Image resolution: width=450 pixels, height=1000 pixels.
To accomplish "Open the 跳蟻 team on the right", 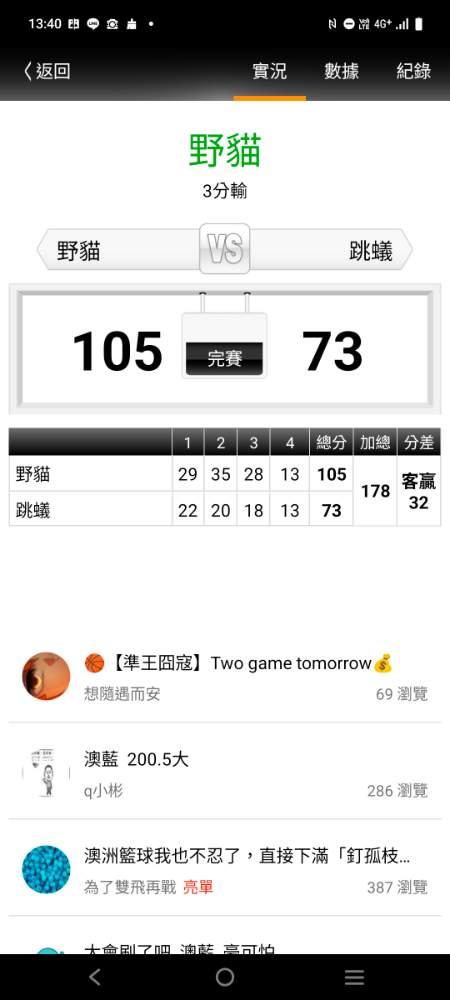I will (331, 251).
